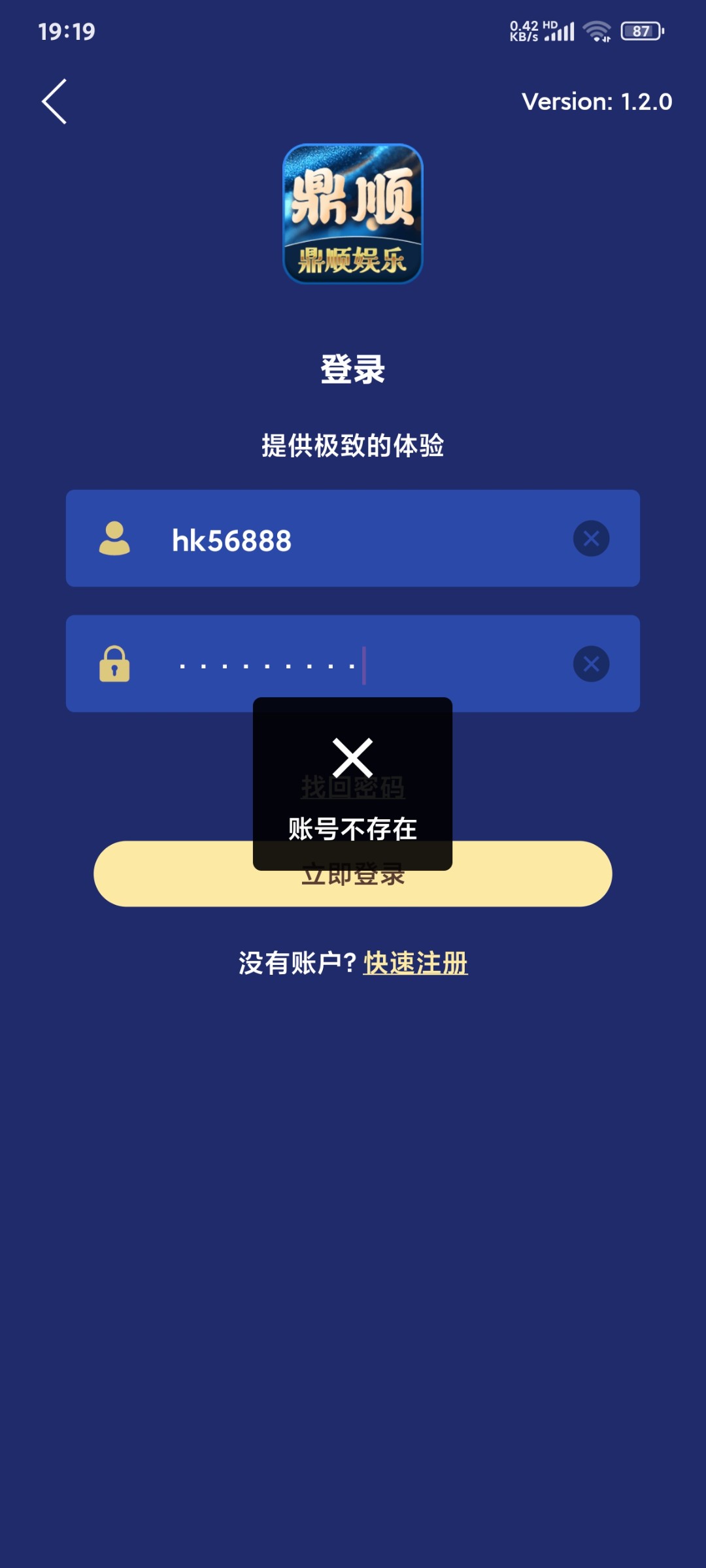Focus the password input field

(x=353, y=664)
